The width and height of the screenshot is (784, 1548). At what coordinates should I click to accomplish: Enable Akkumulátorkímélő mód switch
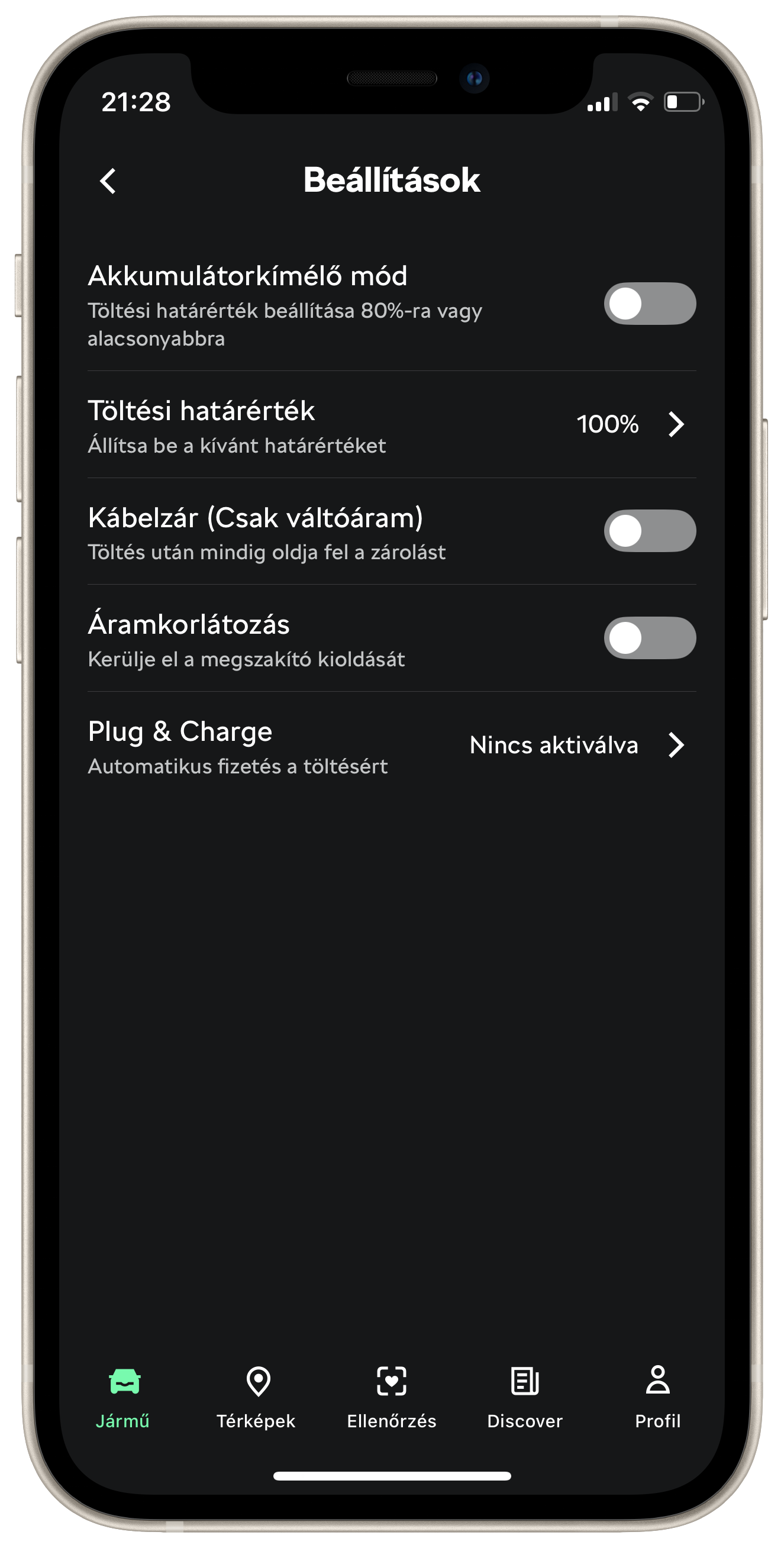coord(650,304)
